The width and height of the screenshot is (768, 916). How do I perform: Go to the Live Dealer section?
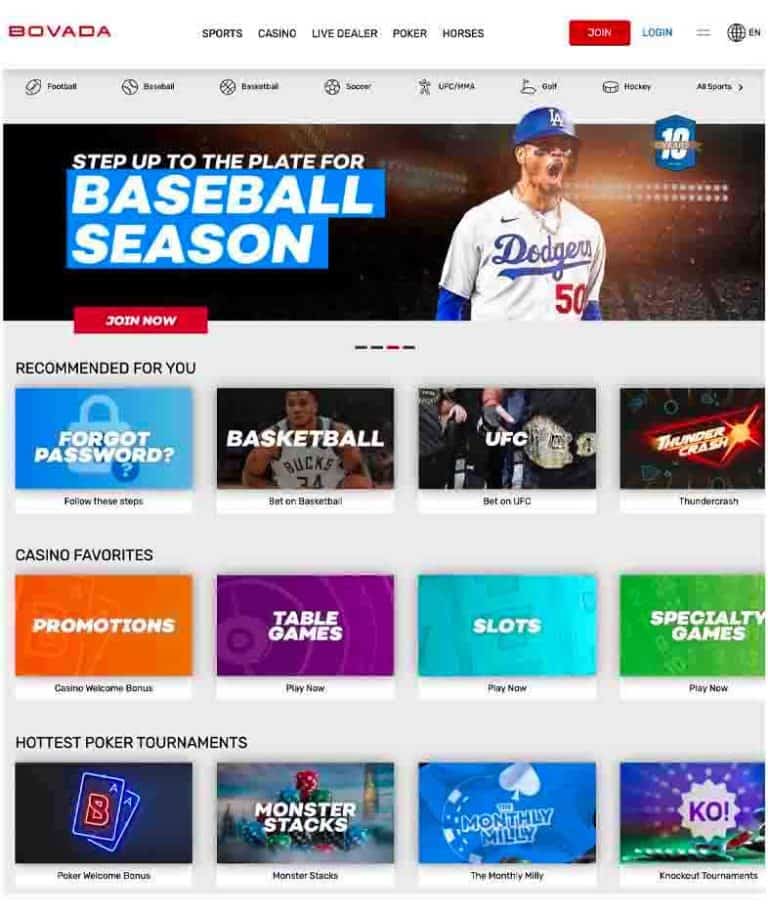(x=344, y=33)
